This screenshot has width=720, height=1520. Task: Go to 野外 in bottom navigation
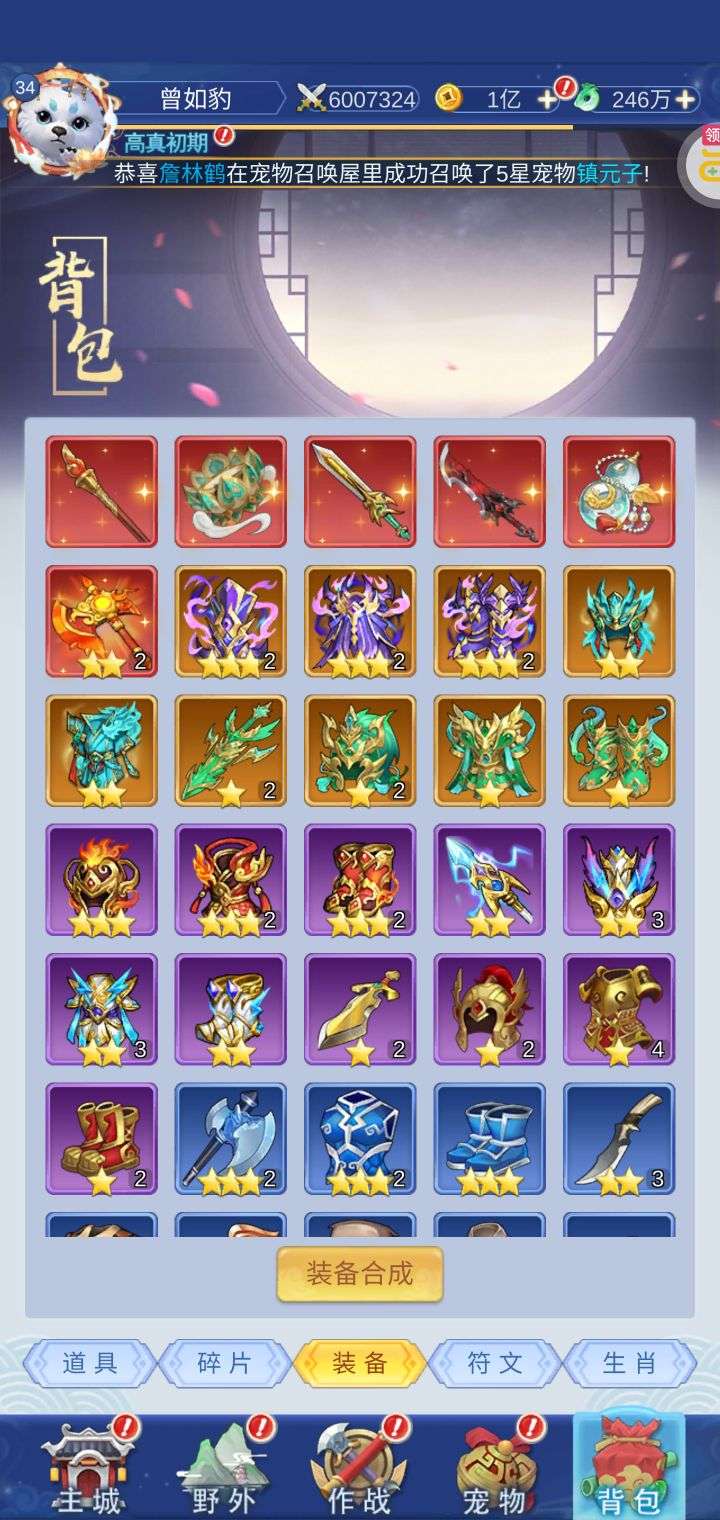pyautogui.click(x=225, y=1470)
